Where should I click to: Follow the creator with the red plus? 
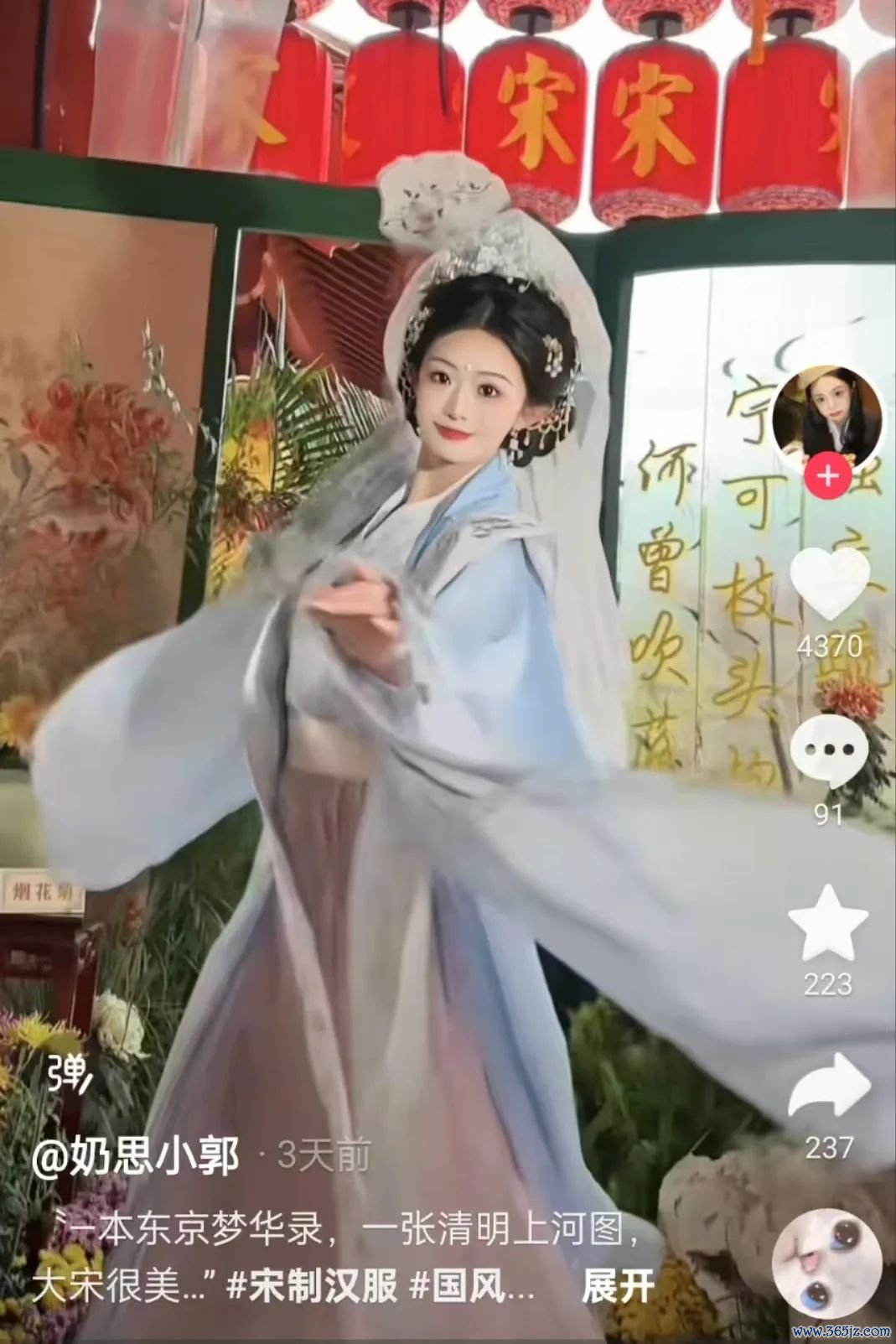tap(828, 476)
